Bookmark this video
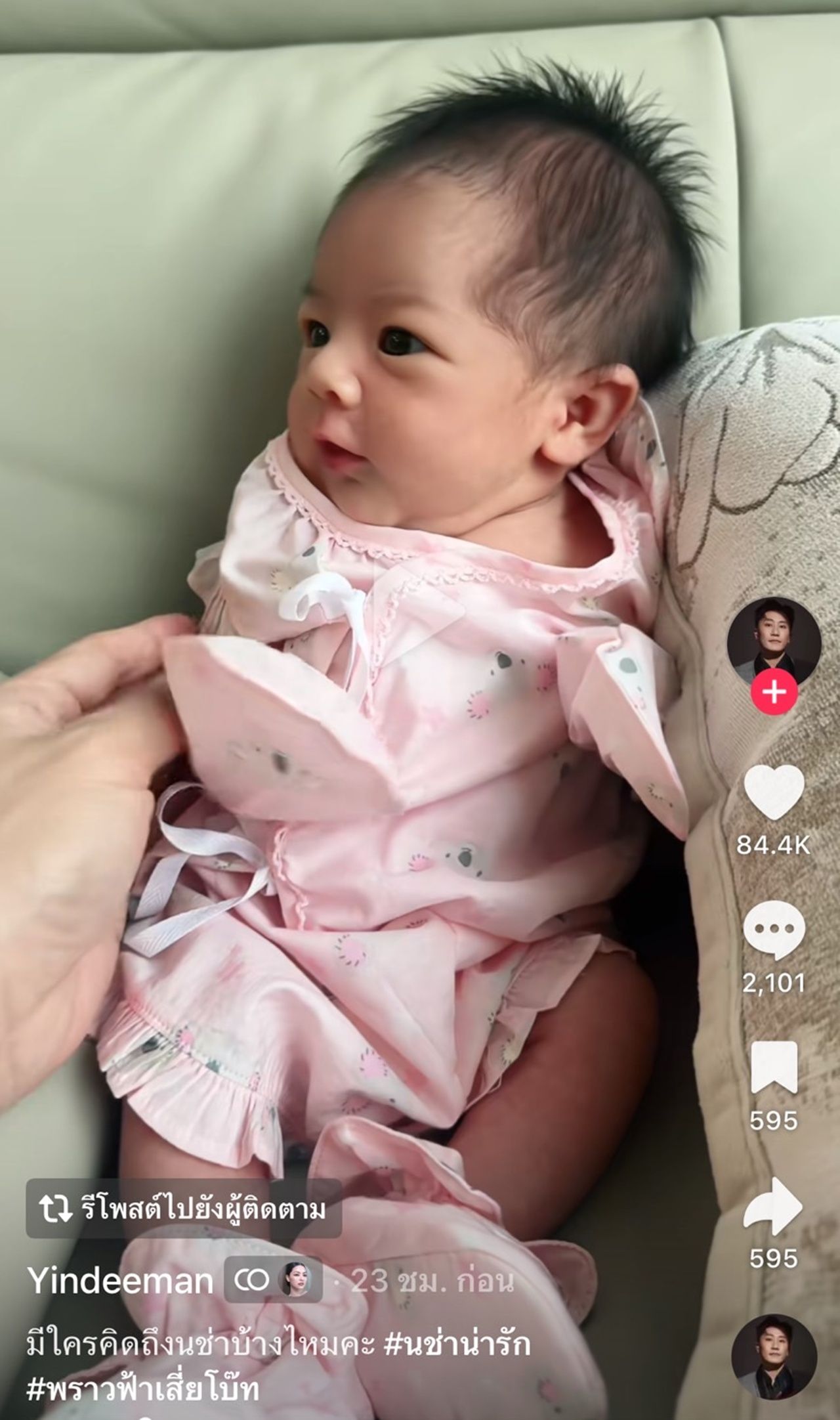840x1420 pixels. (x=774, y=1067)
